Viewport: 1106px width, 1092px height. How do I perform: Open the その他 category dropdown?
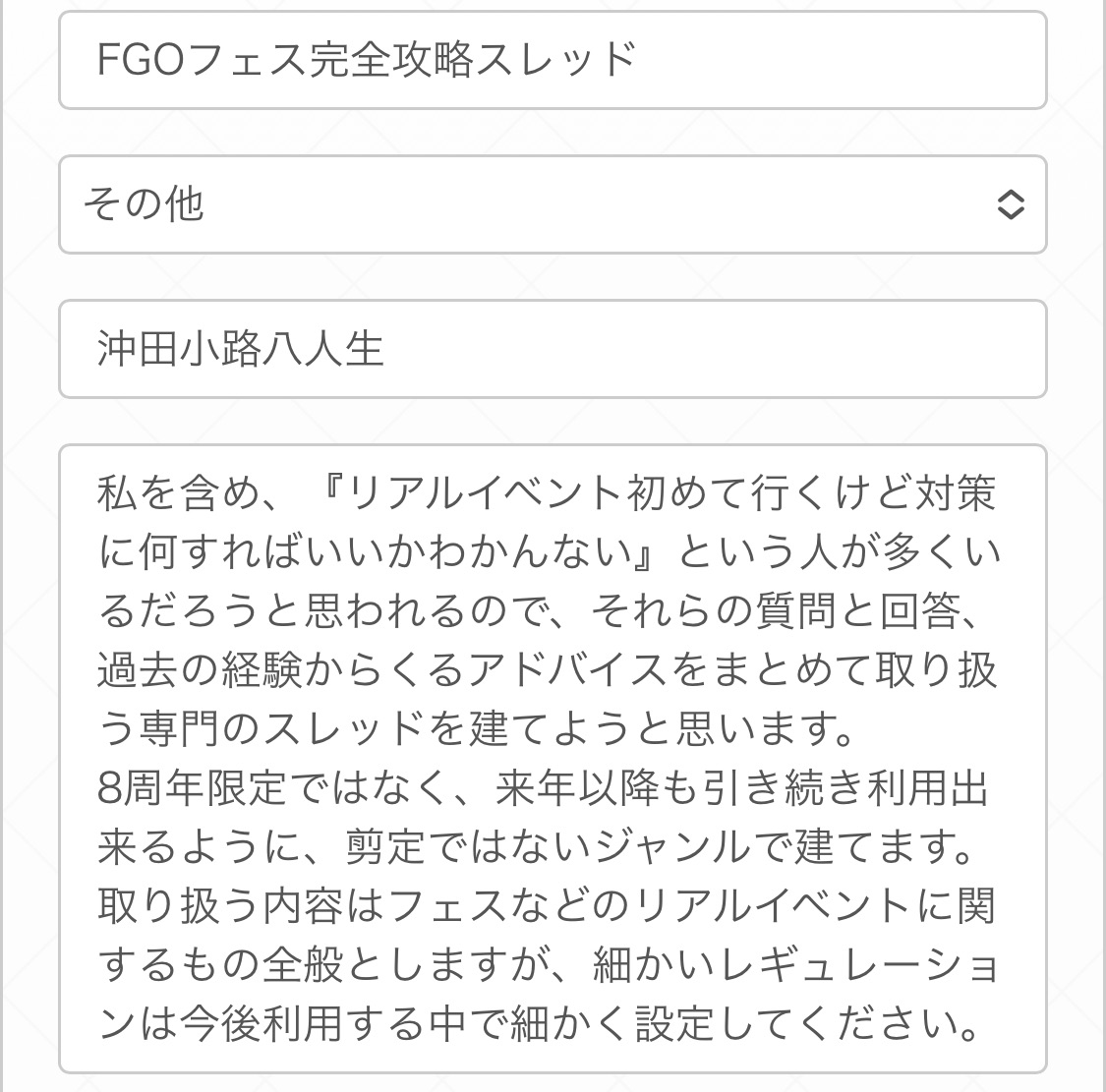[552, 204]
